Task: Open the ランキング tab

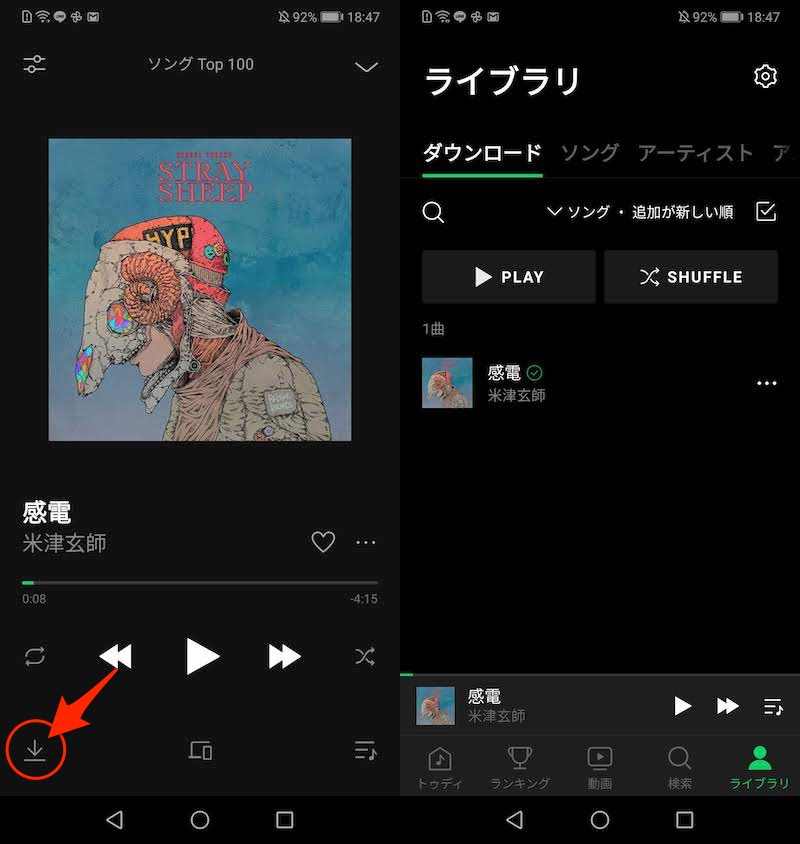Action: pos(519,768)
